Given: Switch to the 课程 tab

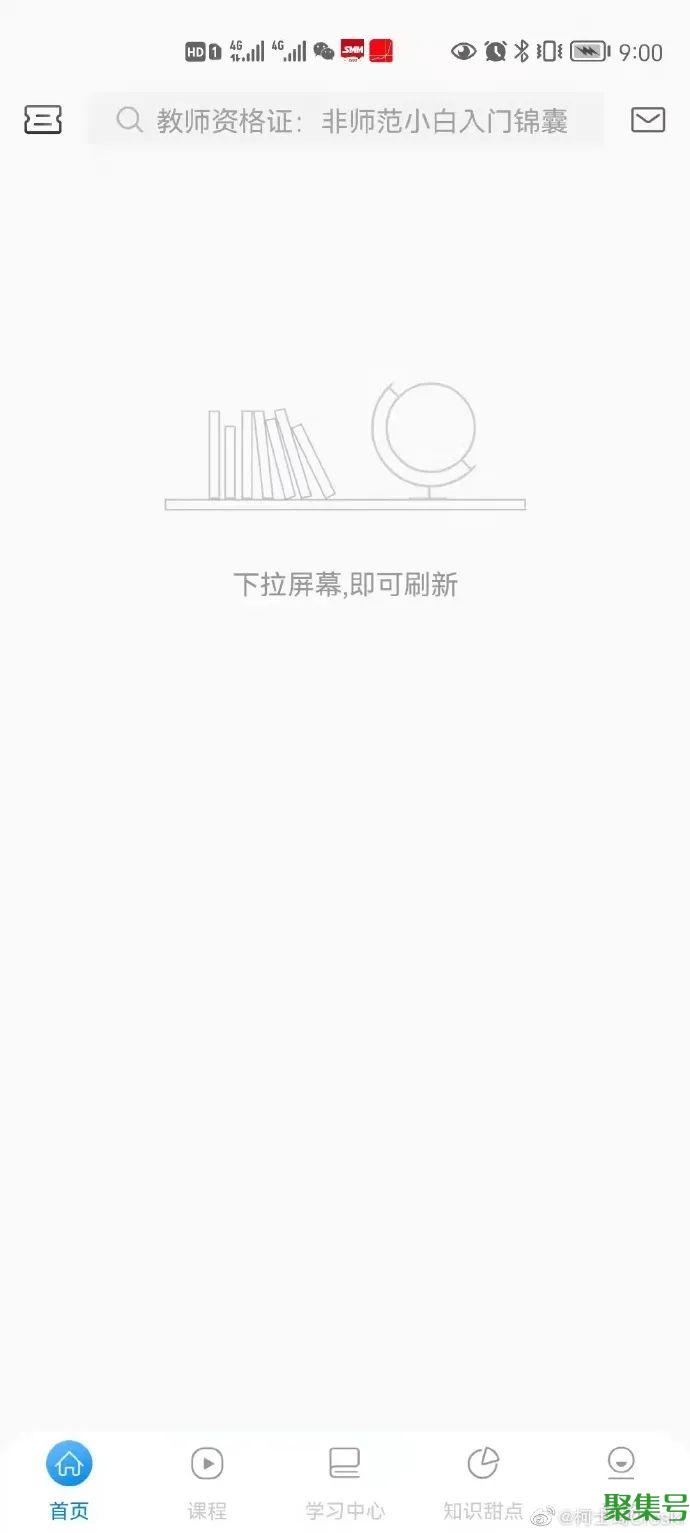Looking at the screenshot, I should [x=207, y=1479].
